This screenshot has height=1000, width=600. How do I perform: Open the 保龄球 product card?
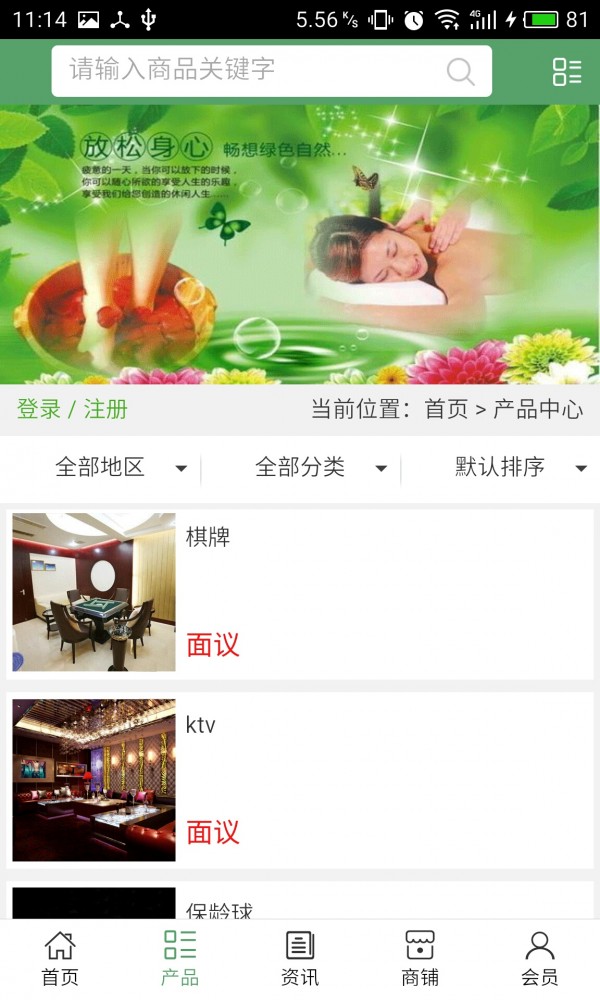pos(300,905)
